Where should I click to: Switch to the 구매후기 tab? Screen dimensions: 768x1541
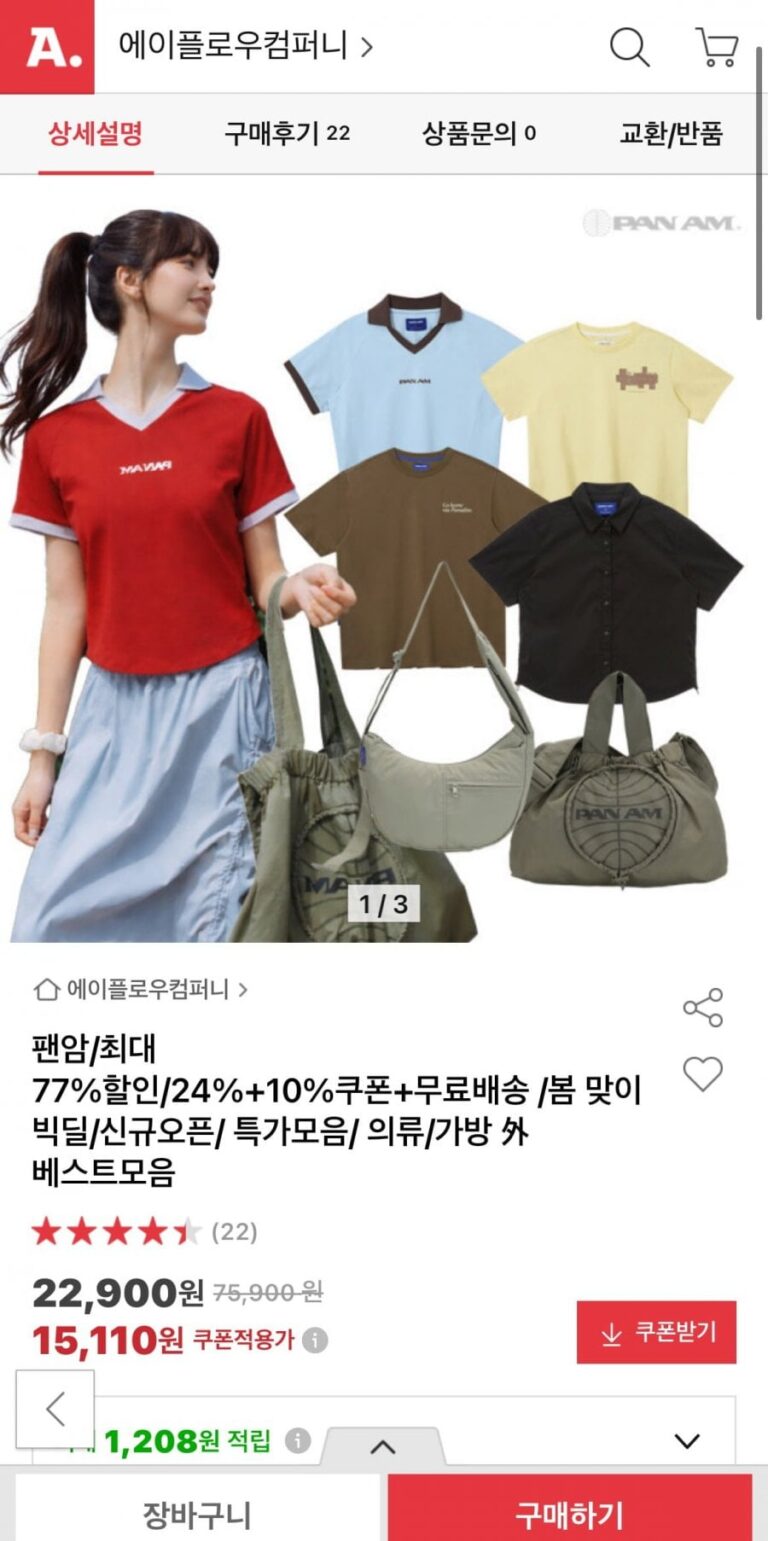(286, 133)
